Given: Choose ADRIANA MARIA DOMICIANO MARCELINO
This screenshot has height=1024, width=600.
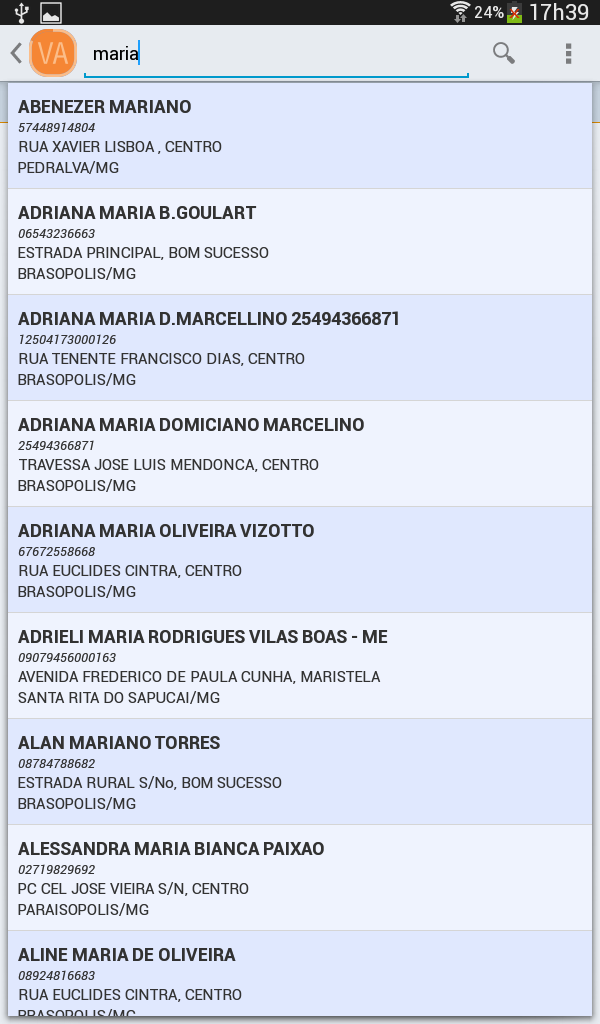Looking at the screenshot, I should tap(300, 454).
